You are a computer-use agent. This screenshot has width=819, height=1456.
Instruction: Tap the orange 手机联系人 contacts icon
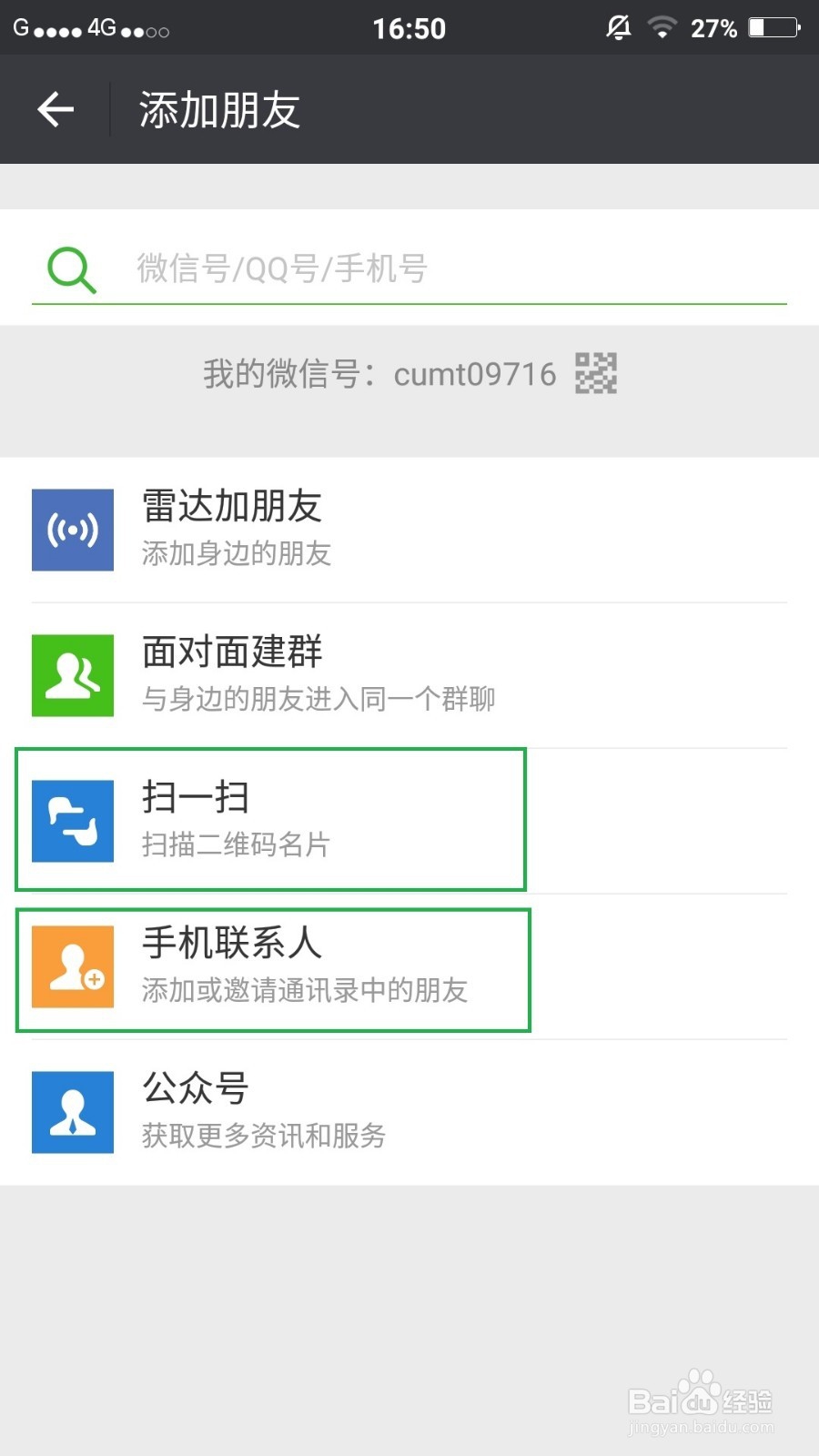pos(73,967)
